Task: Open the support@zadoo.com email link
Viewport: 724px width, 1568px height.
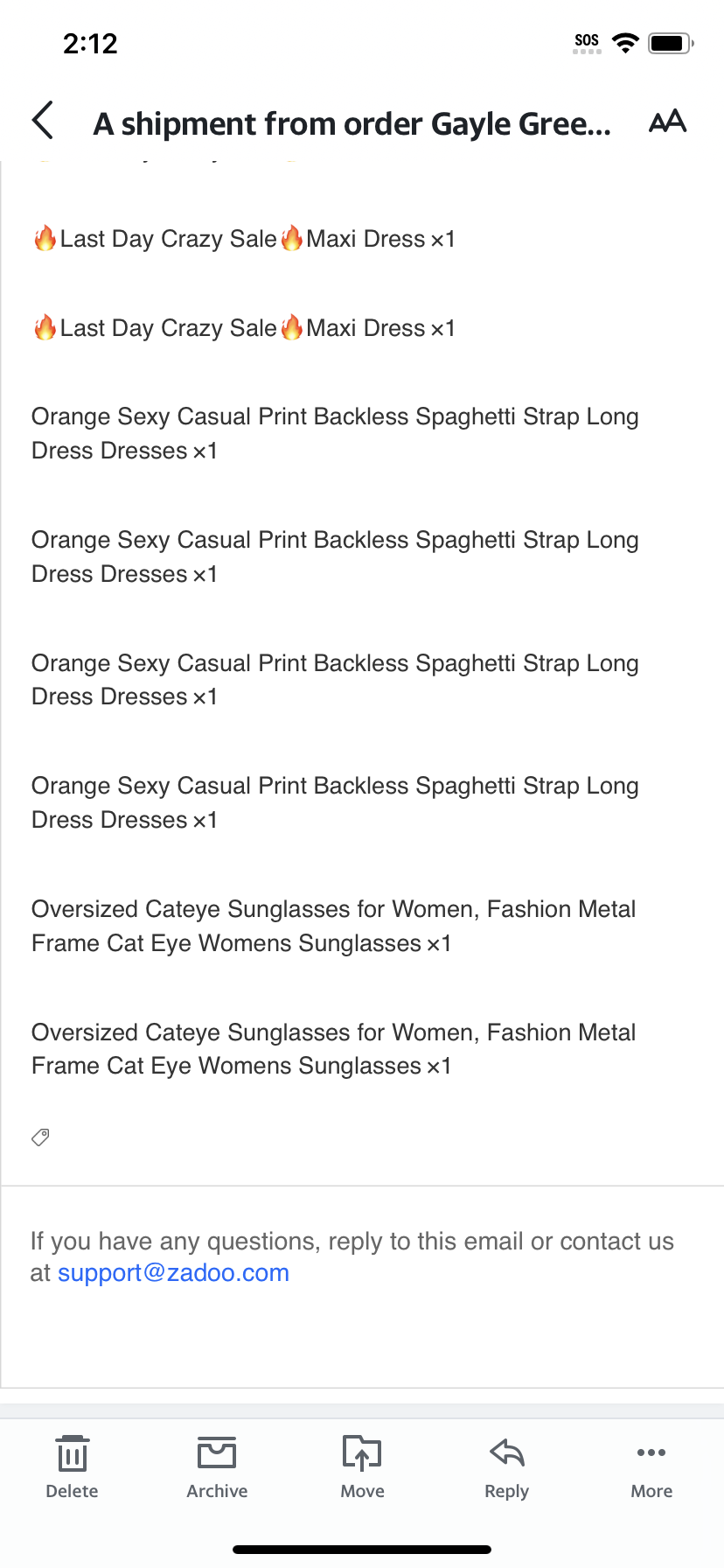Action: tap(173, 1272)
